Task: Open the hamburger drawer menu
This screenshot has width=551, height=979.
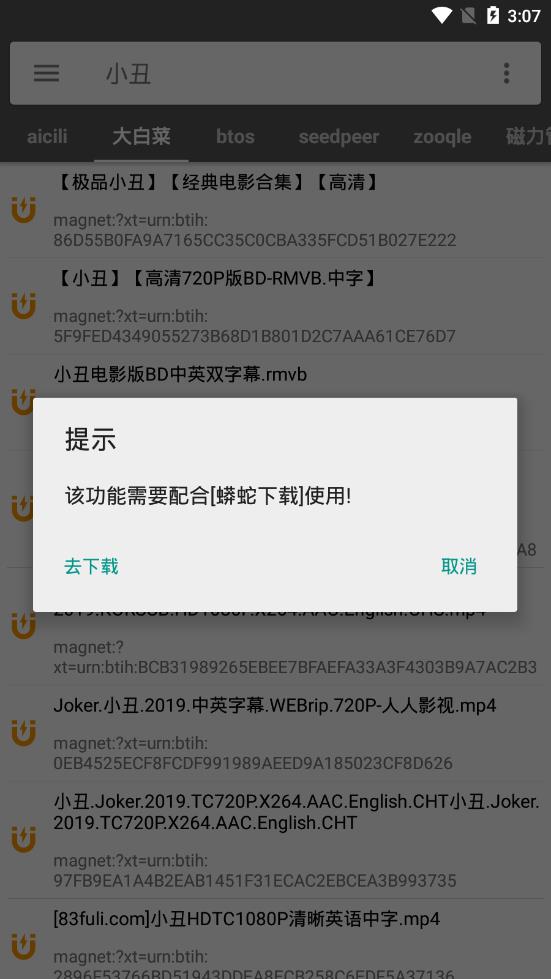Action: coord(46,74)
